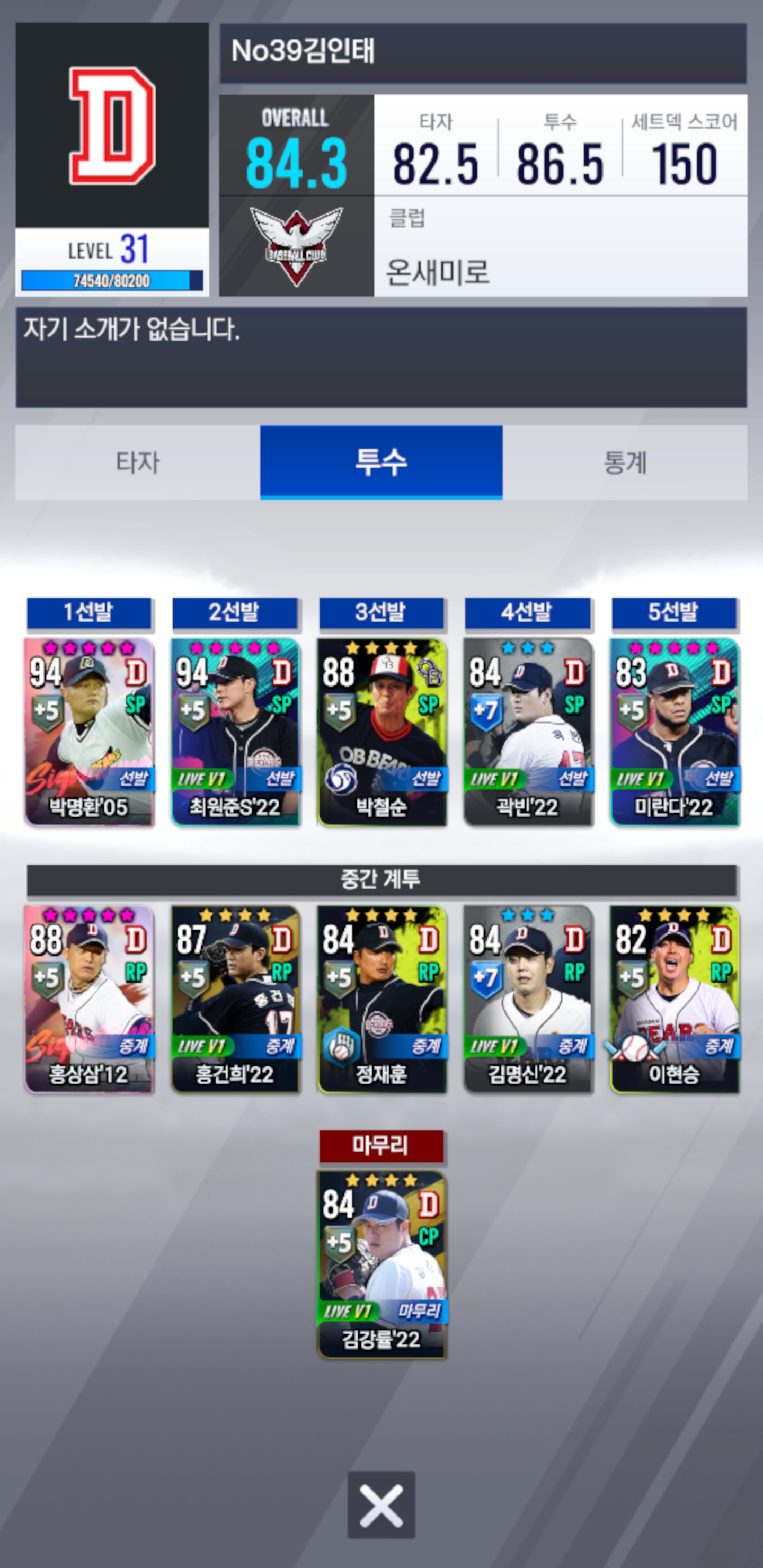Switch to the 타자 tab
This screenshot has height=1568, width=763.
[x=138, y=462]
